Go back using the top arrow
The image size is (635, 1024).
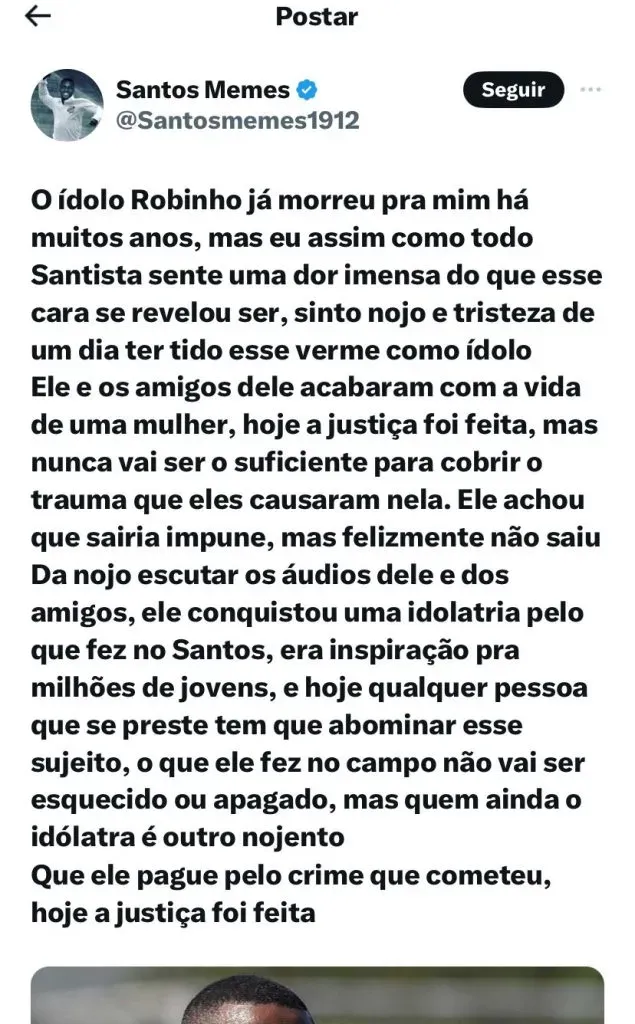point(37,17)
